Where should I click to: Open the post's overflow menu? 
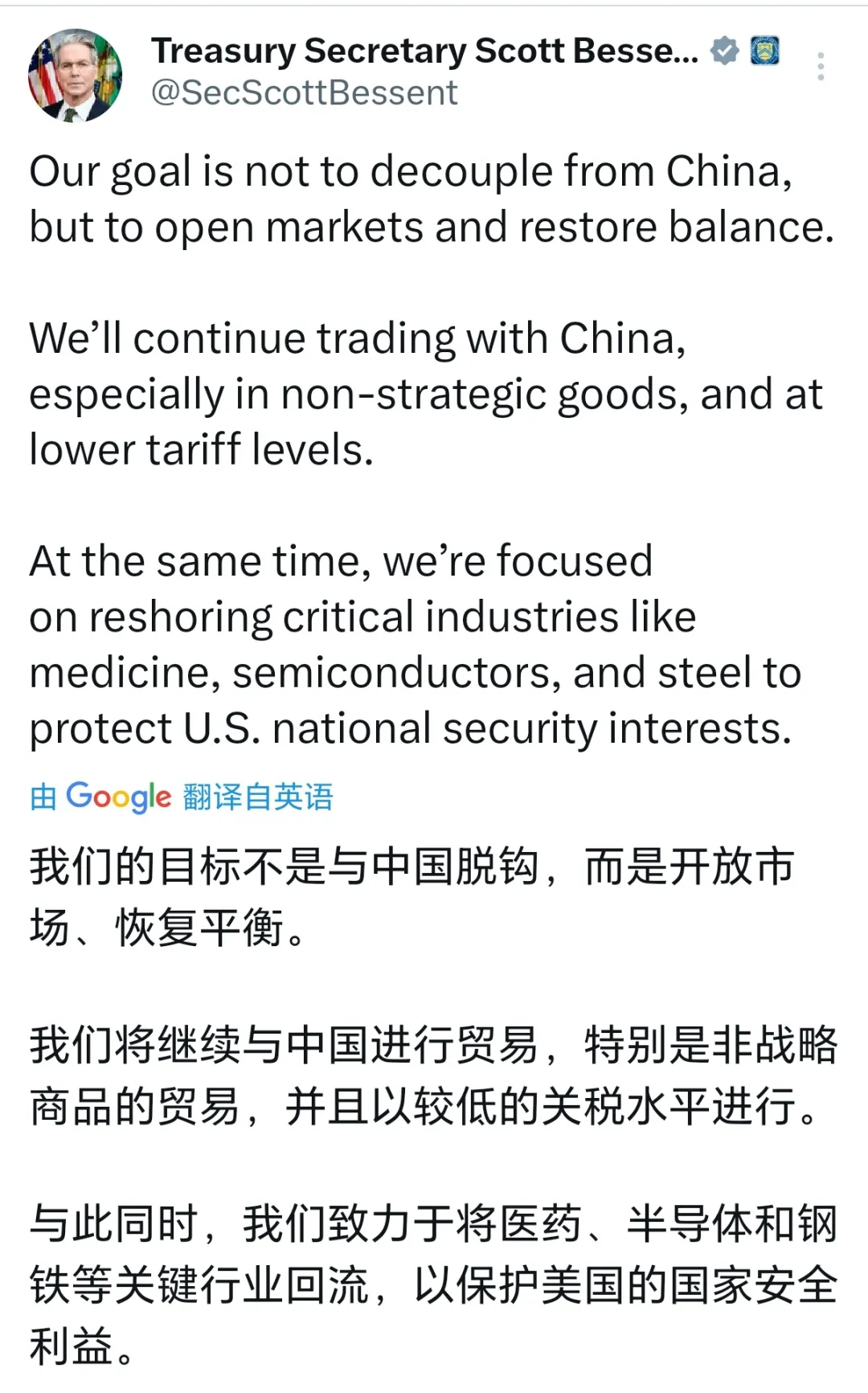(820, 67)
